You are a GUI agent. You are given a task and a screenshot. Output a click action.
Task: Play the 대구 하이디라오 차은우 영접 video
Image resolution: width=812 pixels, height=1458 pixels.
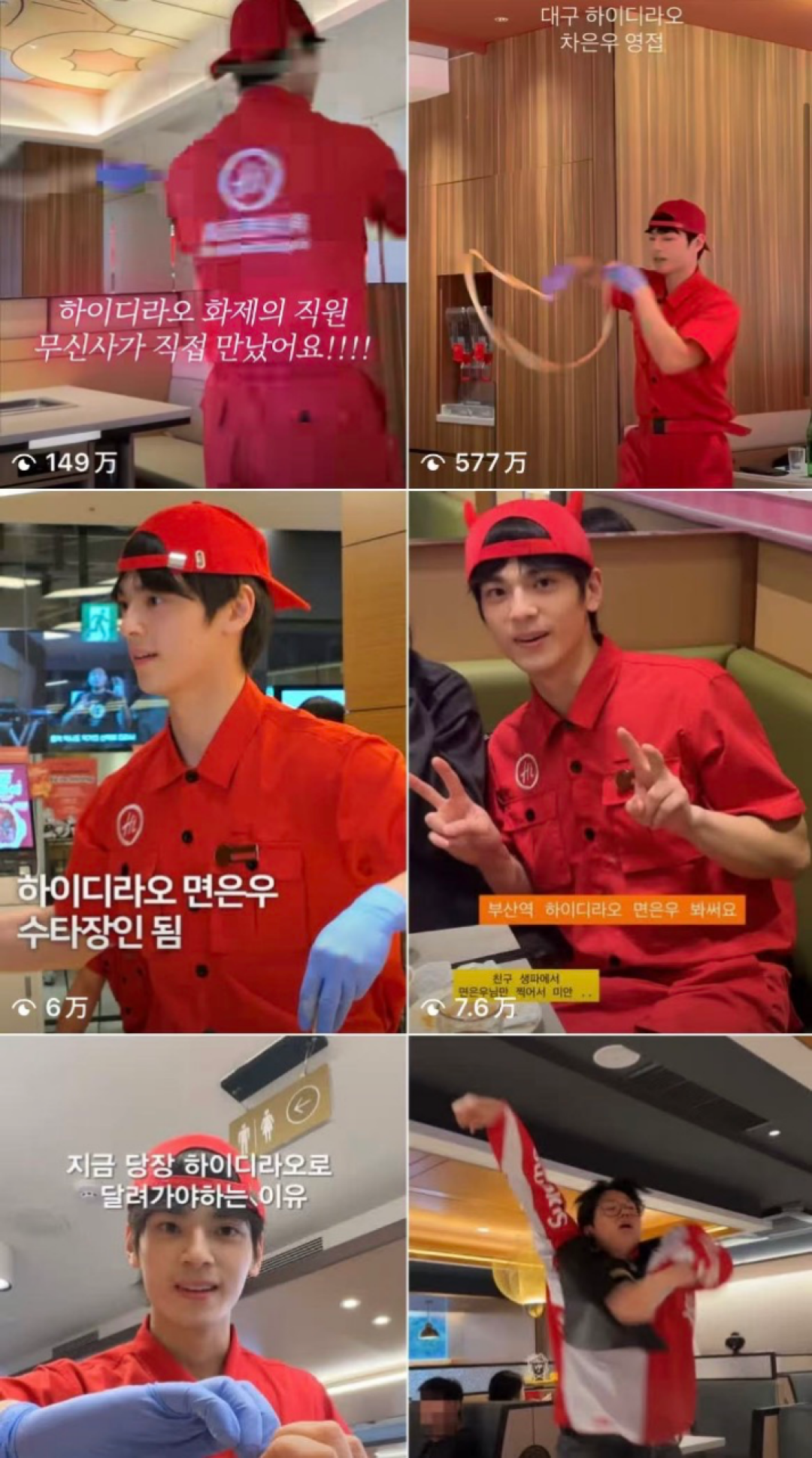610,244
